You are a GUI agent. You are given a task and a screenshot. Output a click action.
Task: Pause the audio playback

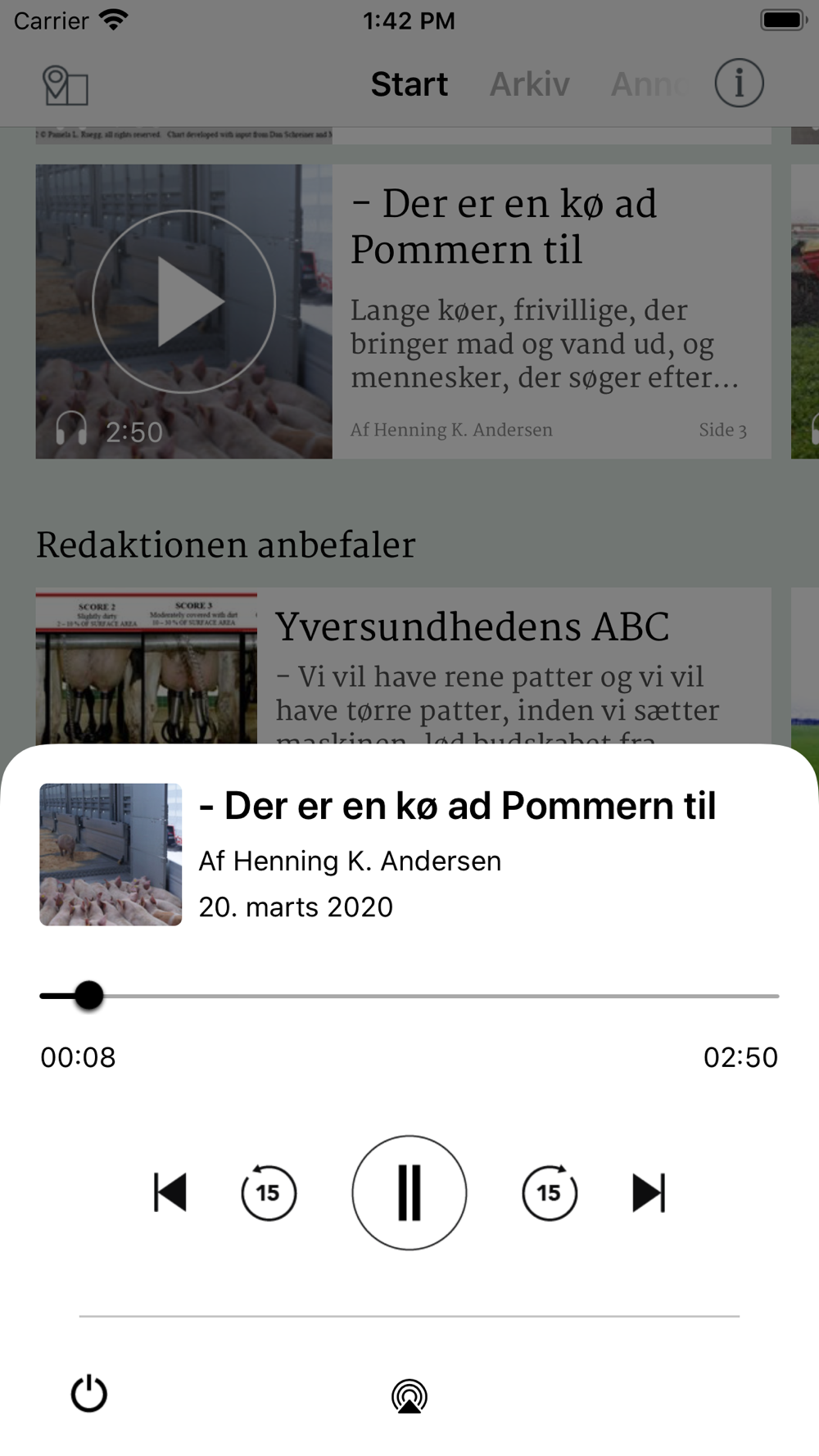409,1191
